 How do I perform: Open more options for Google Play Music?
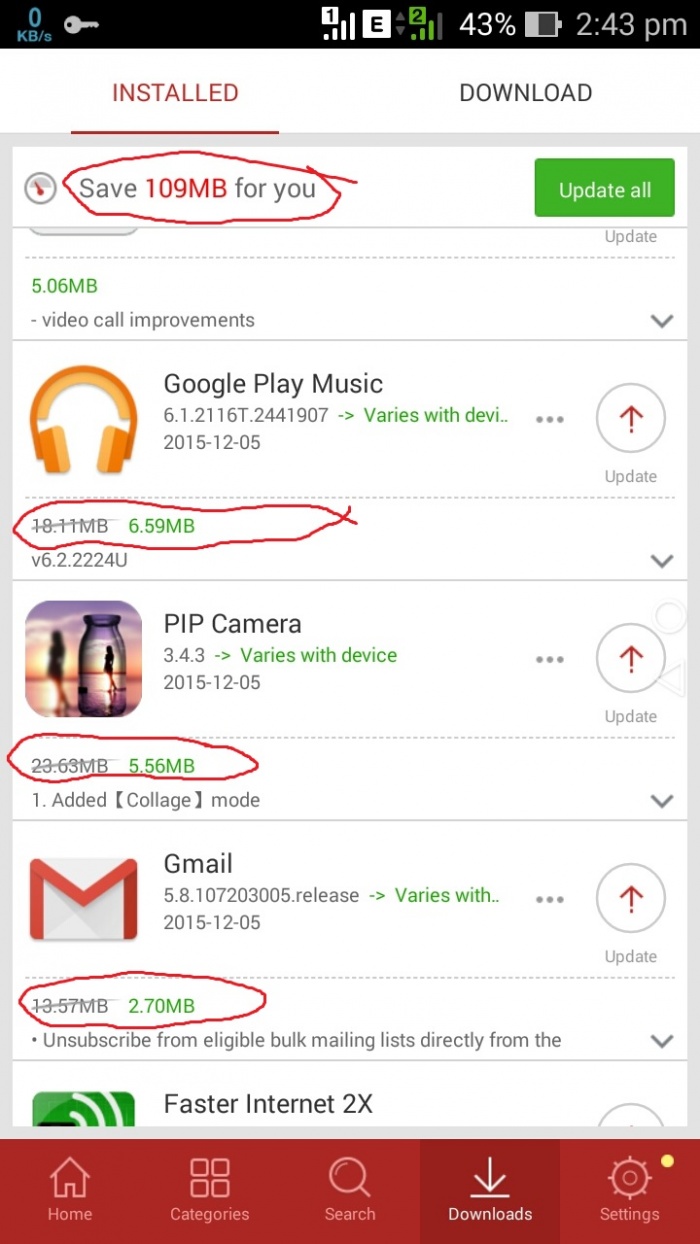point(550,420)
